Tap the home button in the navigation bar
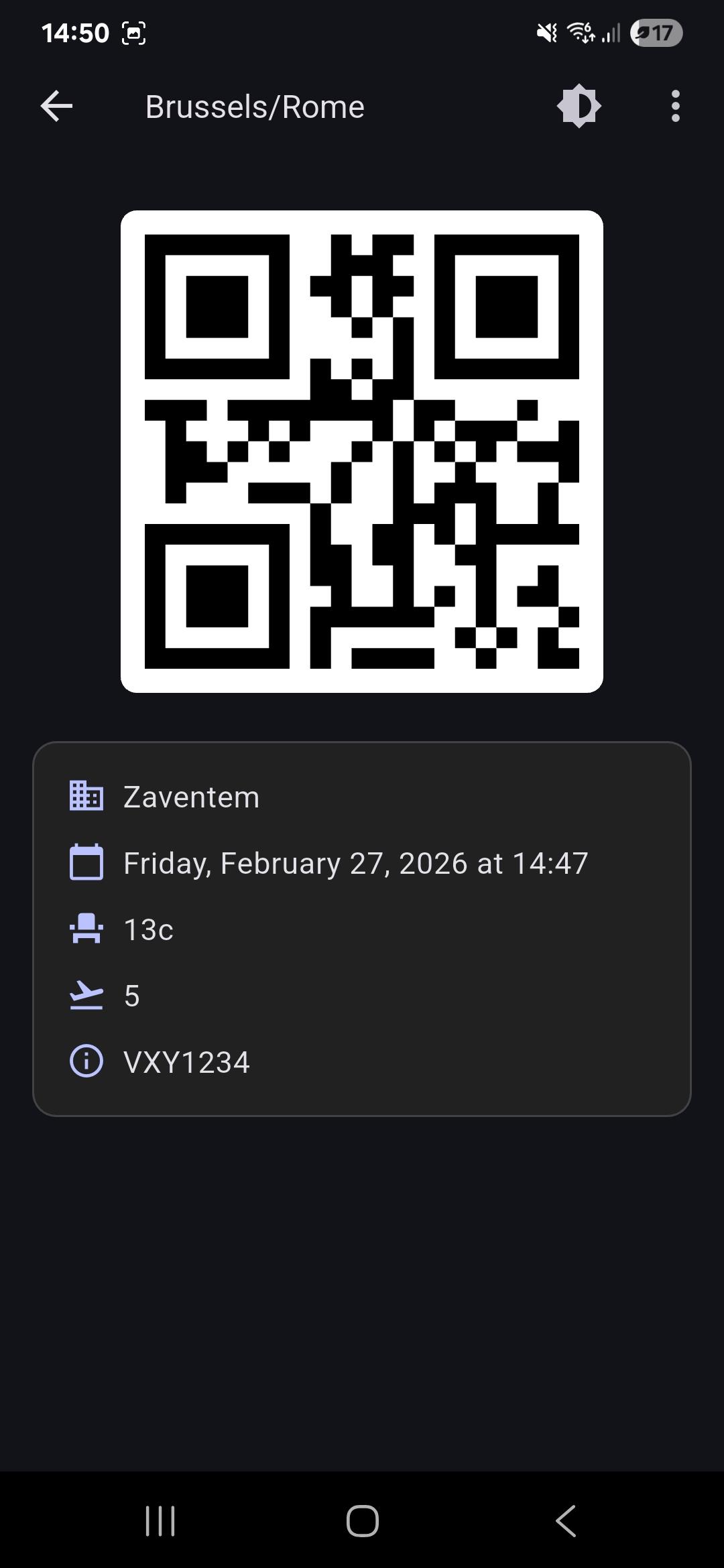The width and height of the screenshot is (724, 1568). click(362, 1521)
